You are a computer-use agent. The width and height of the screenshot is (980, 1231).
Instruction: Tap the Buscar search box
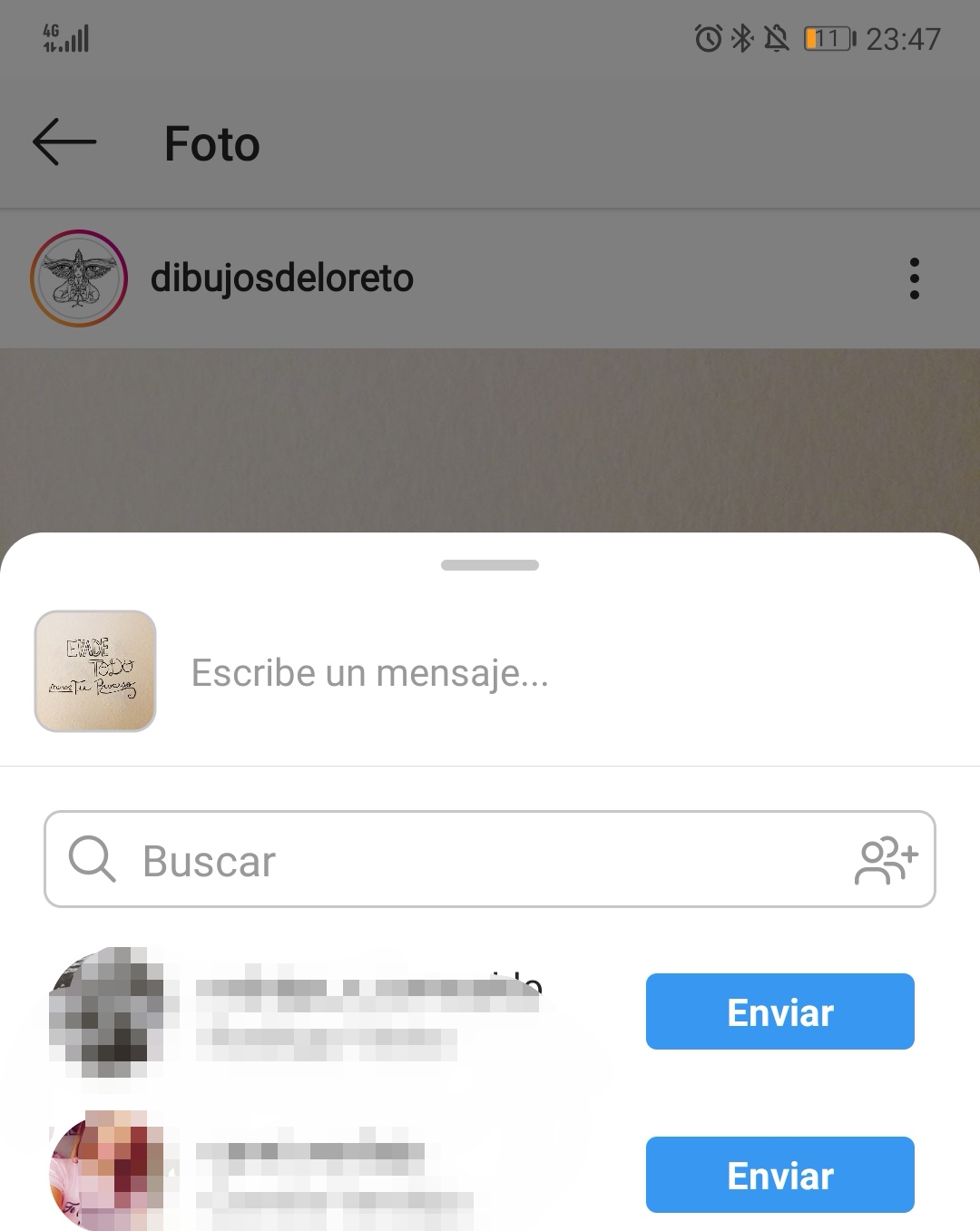[x=454, y=860]
